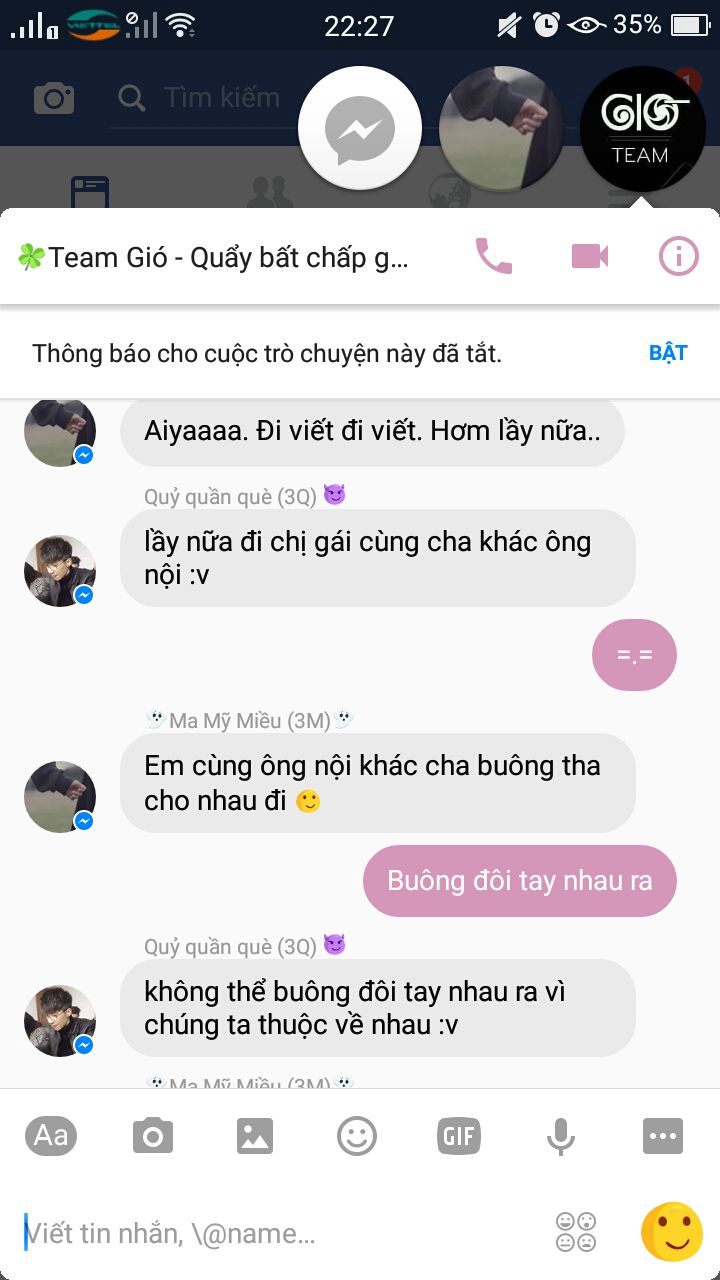Open the GIF picker
The image size is (720, 1280).
459,1136
